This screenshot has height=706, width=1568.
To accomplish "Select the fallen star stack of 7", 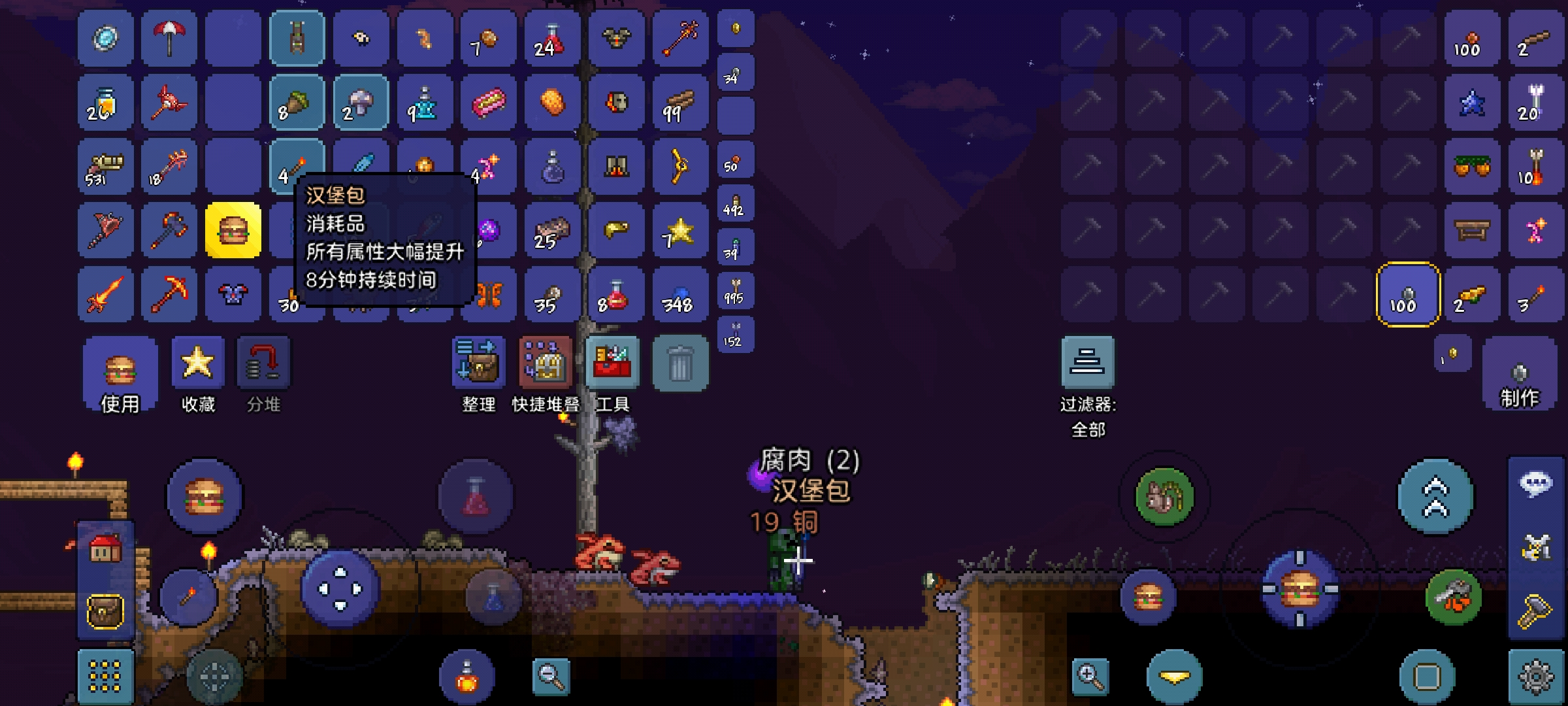I will click(680, 231).
